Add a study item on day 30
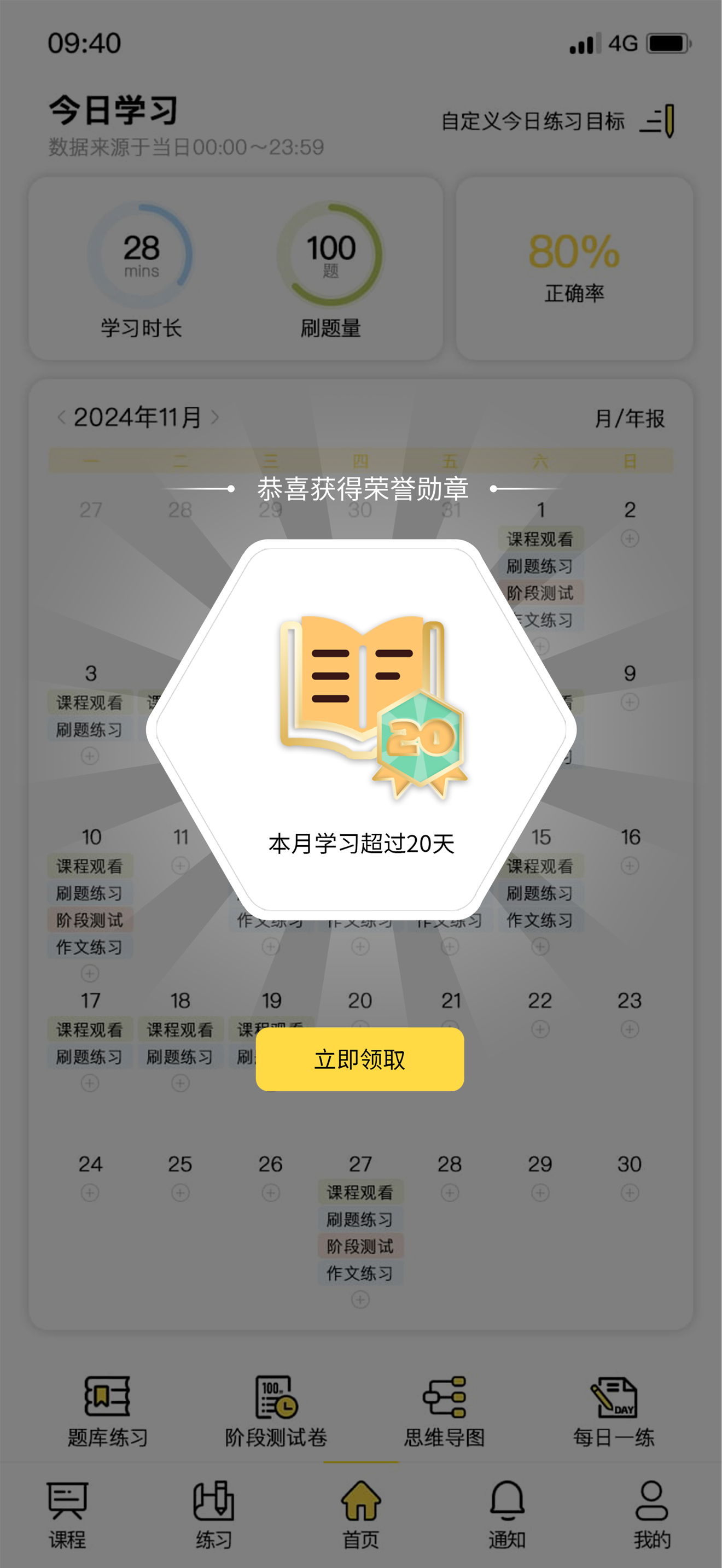This screenshot has height=1568, width=722. pyautogui.click(x=630, y=1192)
